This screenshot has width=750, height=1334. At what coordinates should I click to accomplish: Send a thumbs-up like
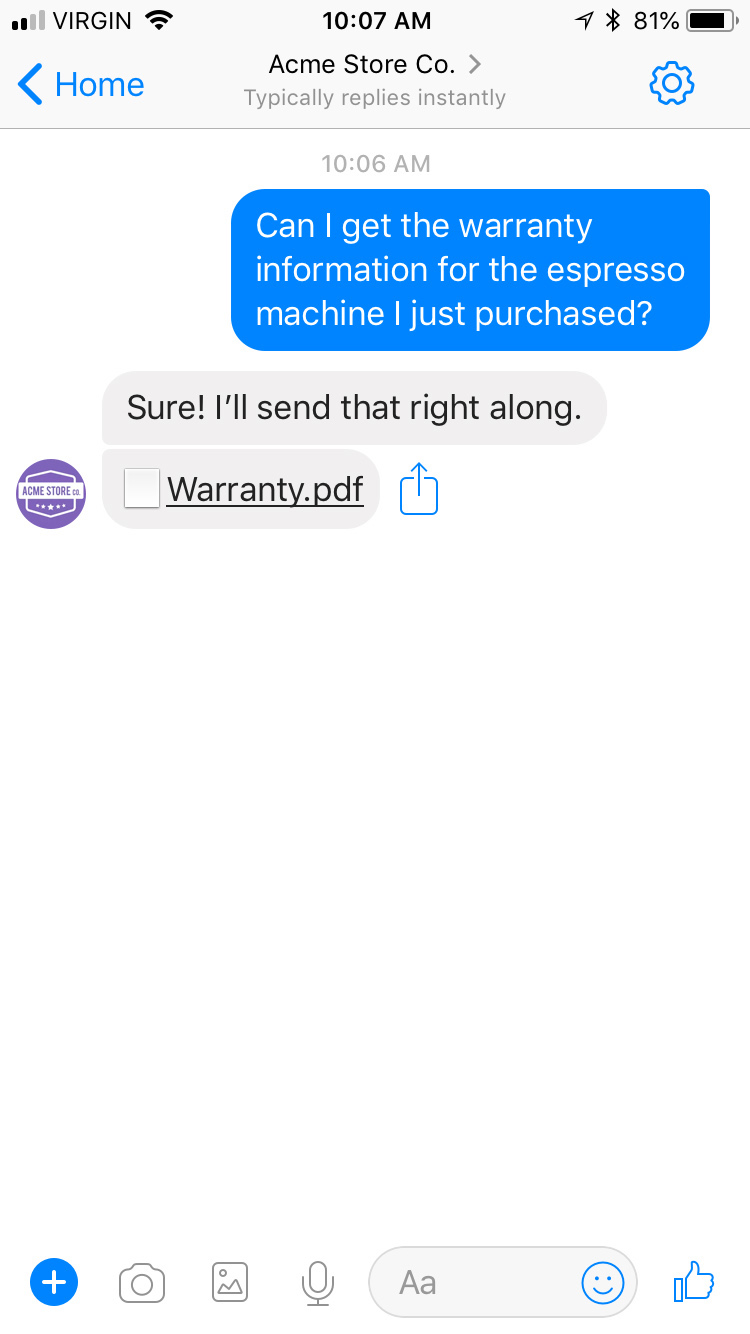point(694,1281)
